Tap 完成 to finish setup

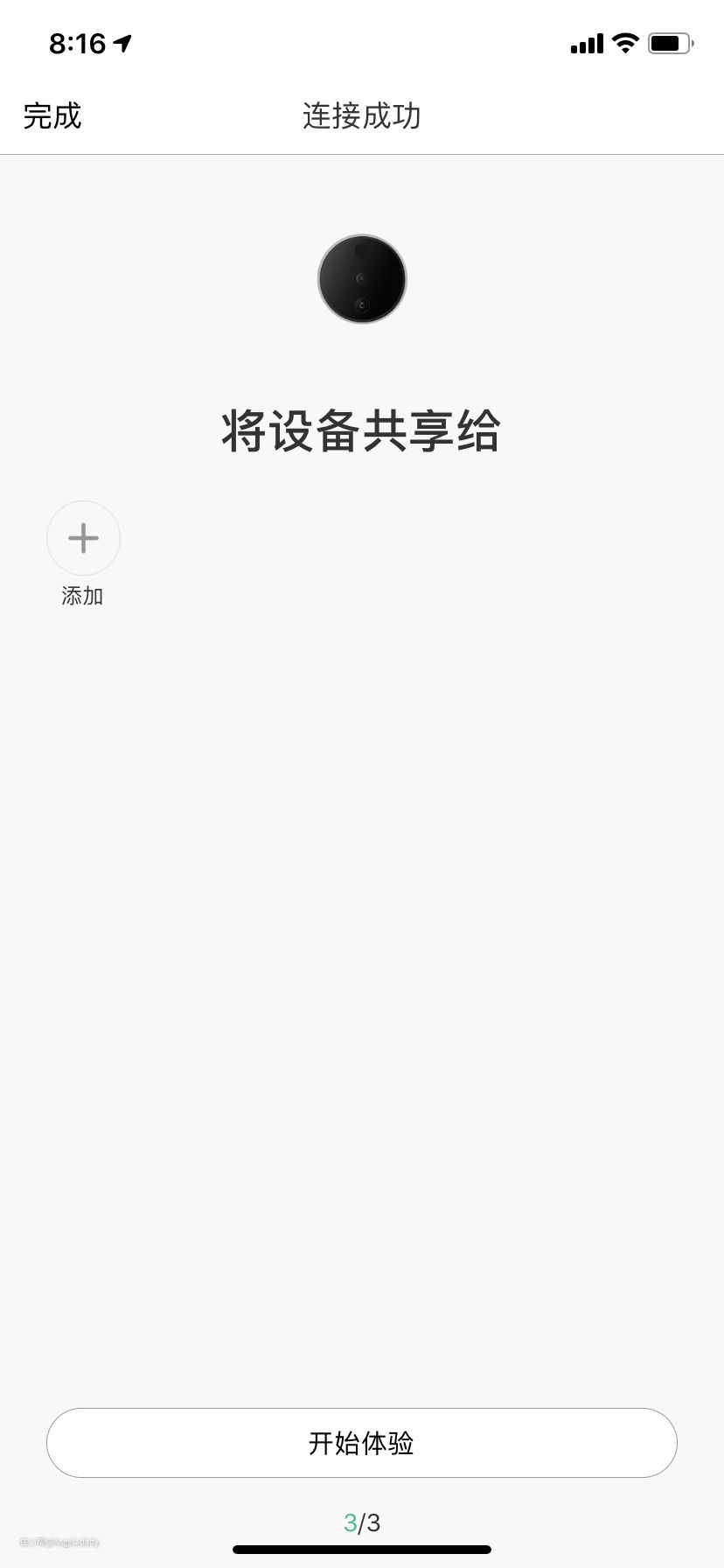point(52,116)
